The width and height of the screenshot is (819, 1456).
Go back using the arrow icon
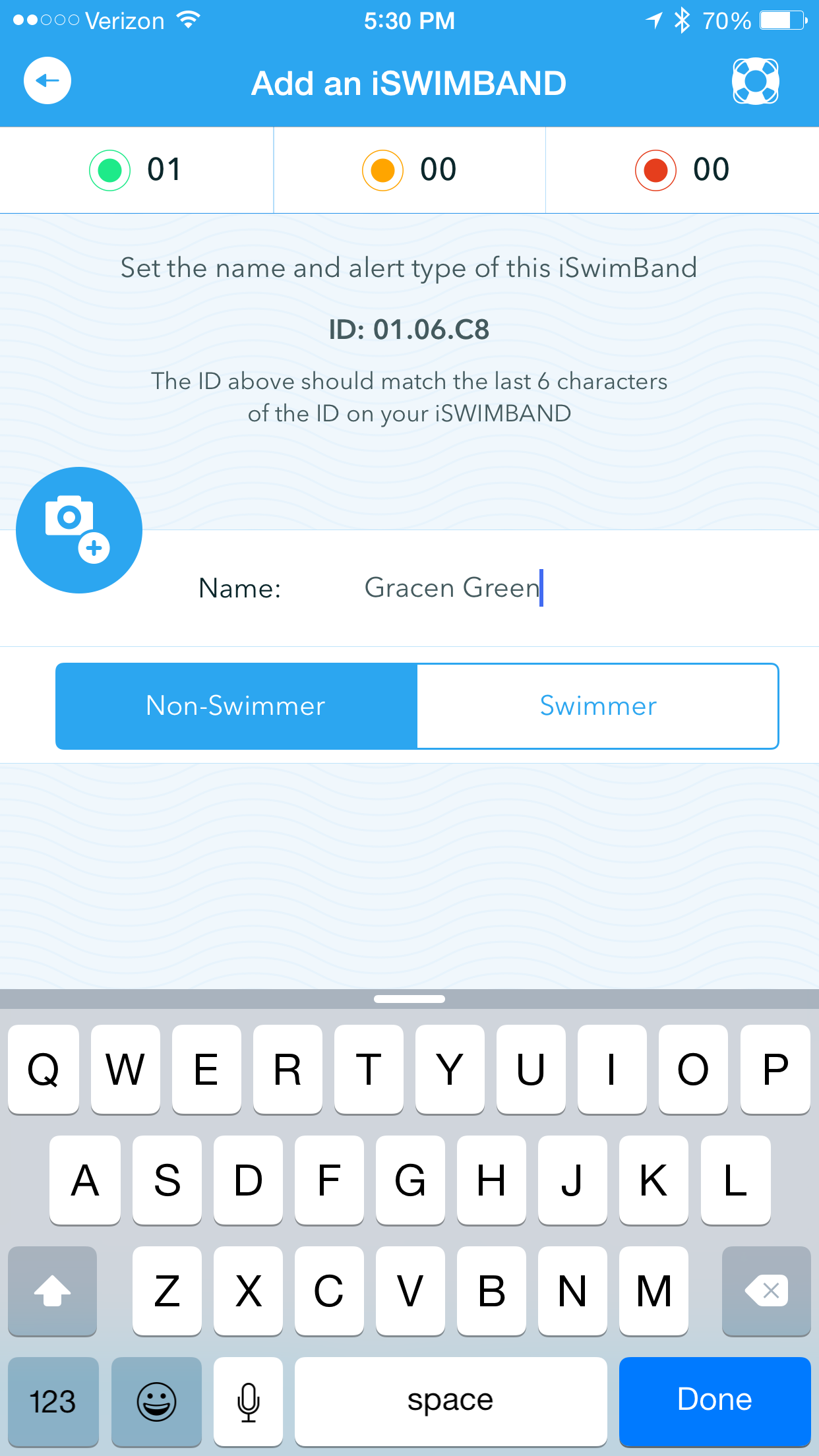tap(47, 81)
